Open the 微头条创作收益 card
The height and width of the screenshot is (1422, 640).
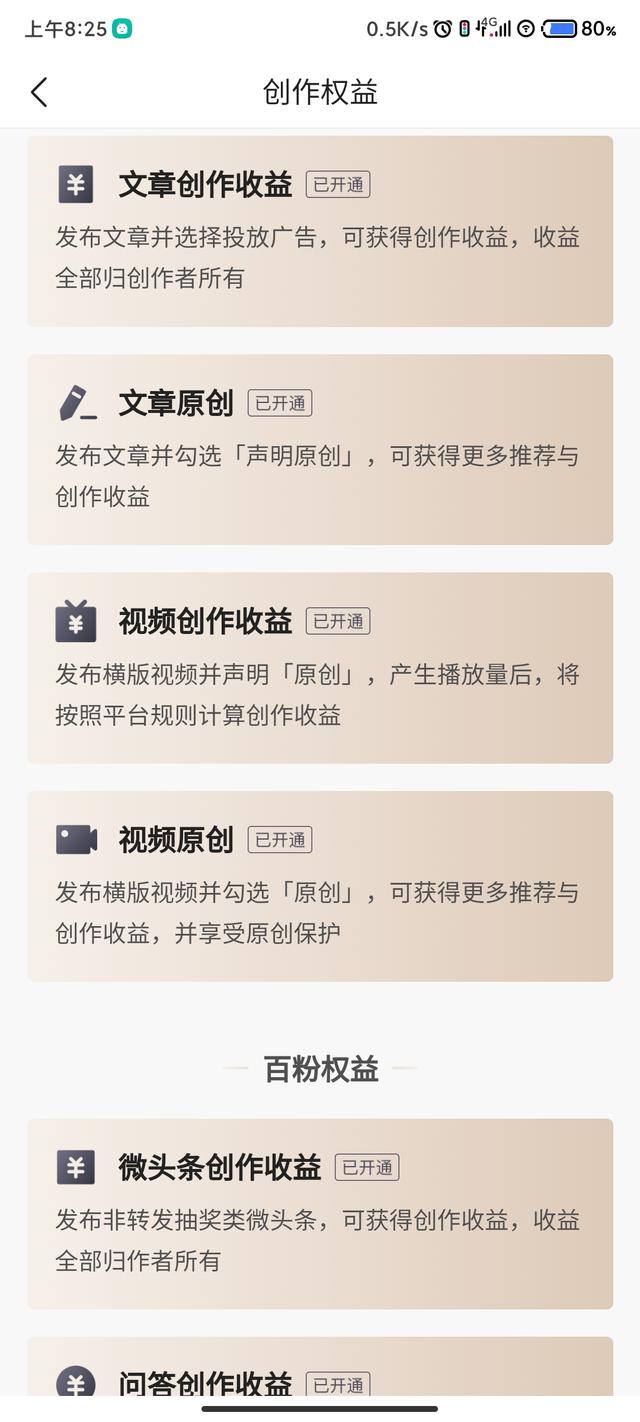click(x=320, y=1213)
